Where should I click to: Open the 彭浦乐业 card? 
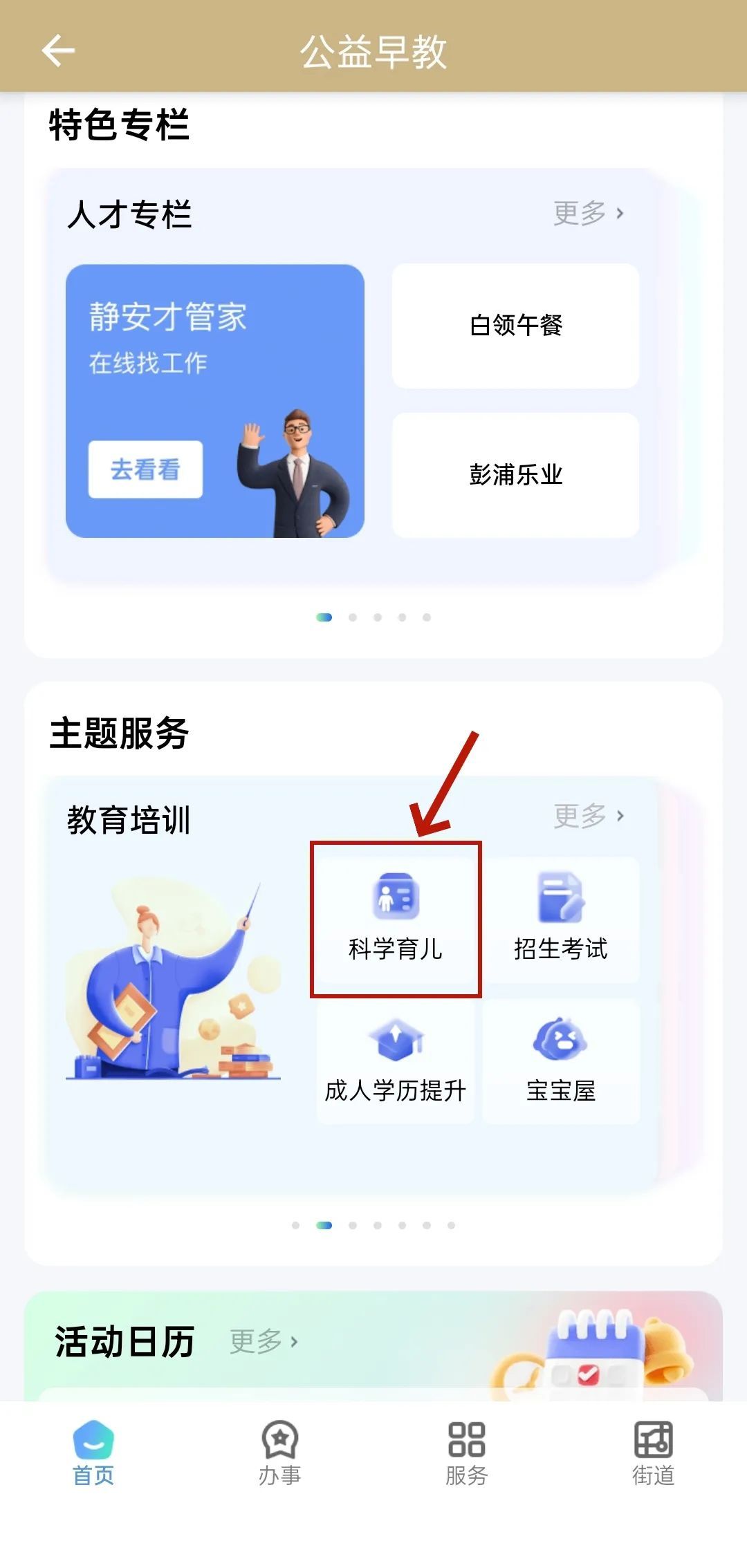tap(515, 475)
